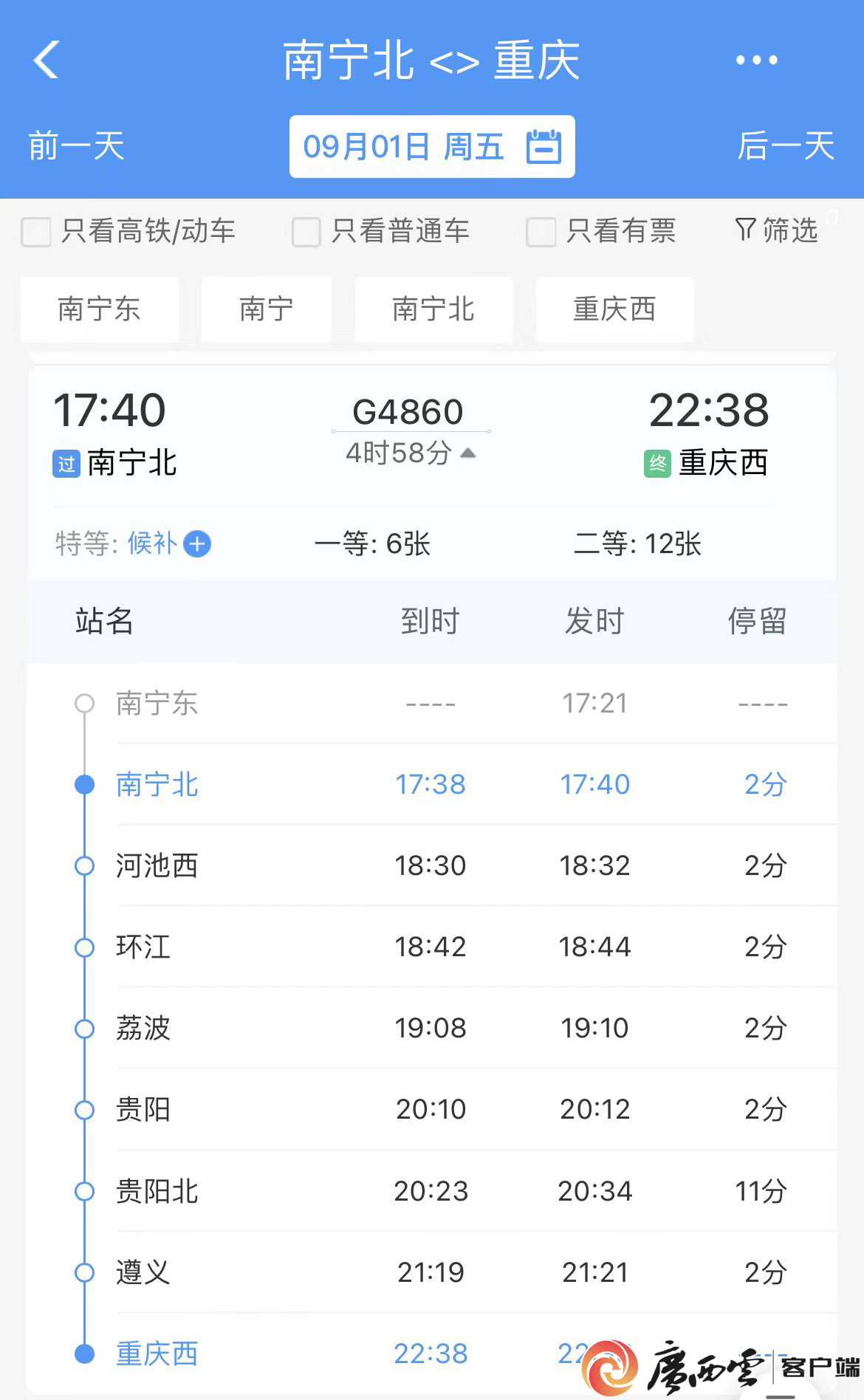Switch to the next day (后一天)

pyautogui.click(x=786, y=146)
